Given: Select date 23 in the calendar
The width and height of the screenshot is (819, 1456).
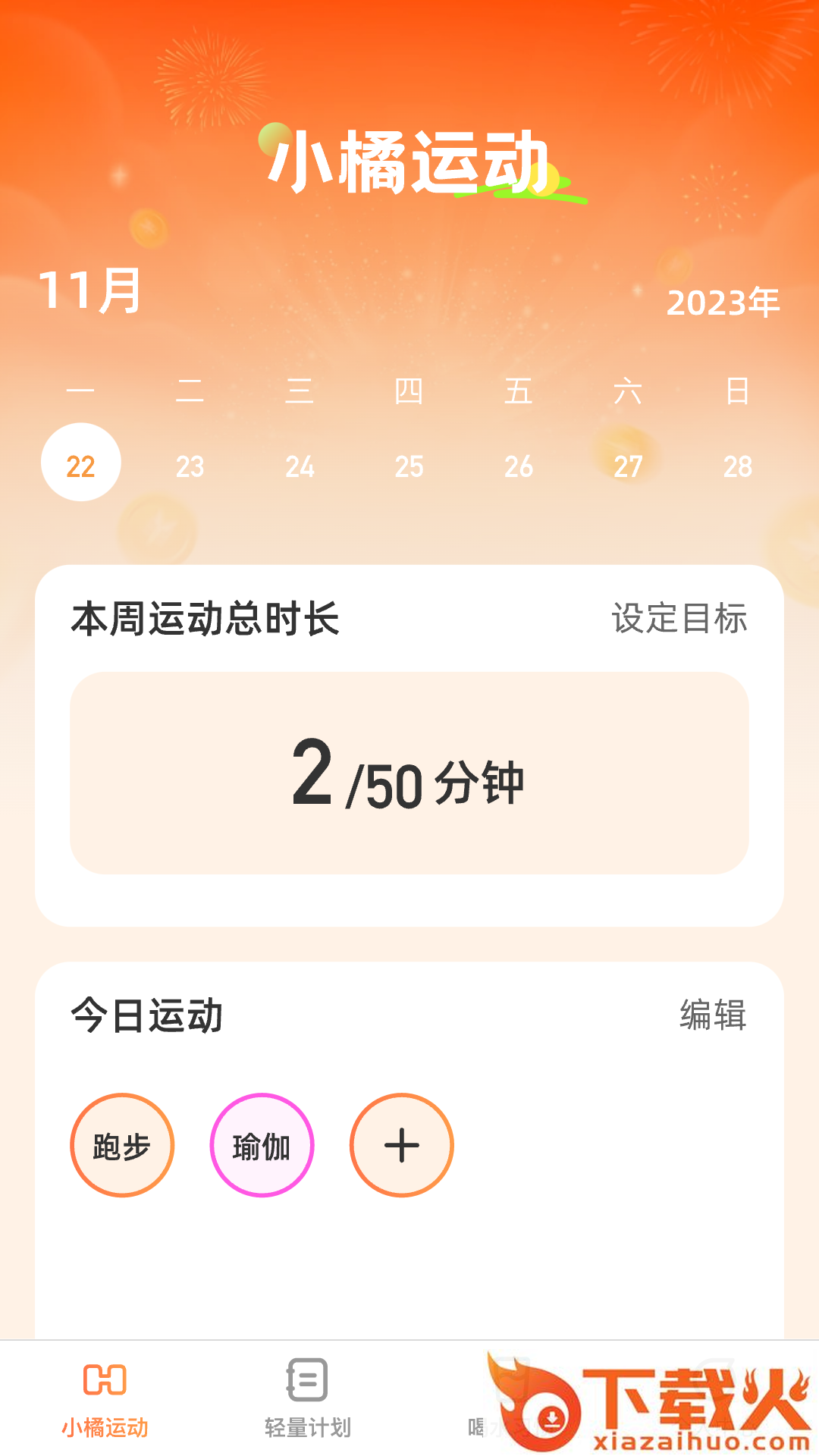Looking at the screenshot, I should point(190,466).
